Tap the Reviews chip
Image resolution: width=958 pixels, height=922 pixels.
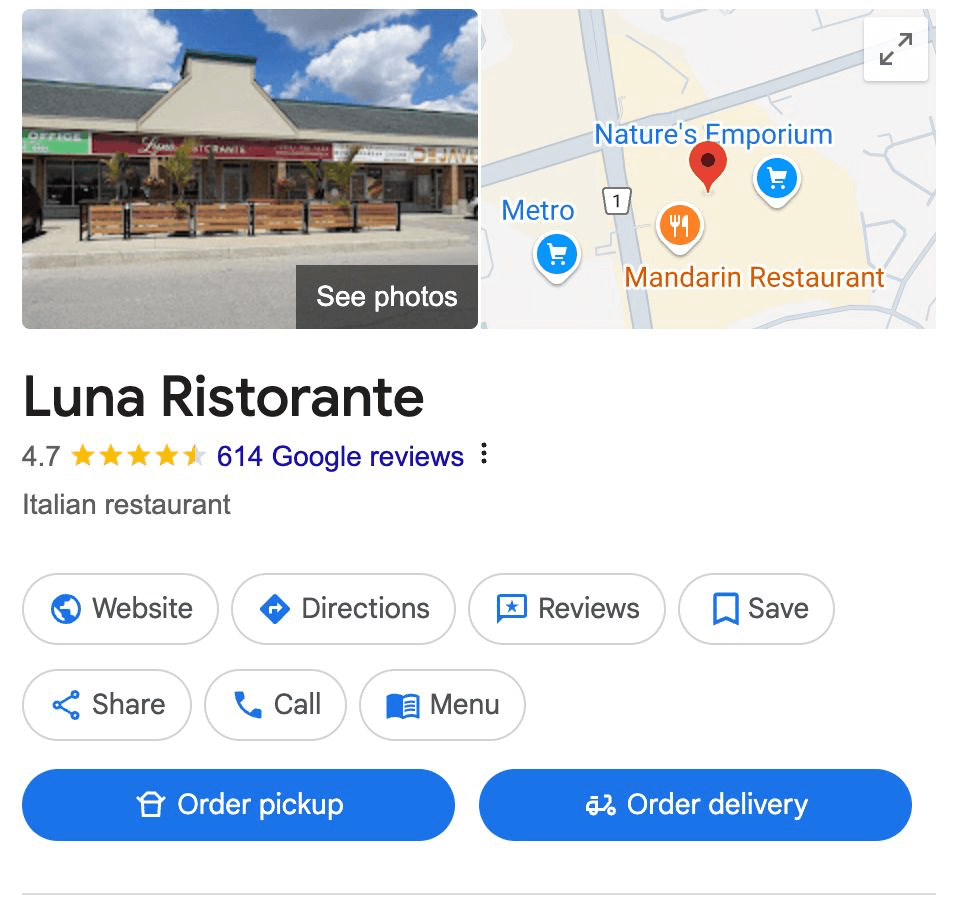click(566, 609)
